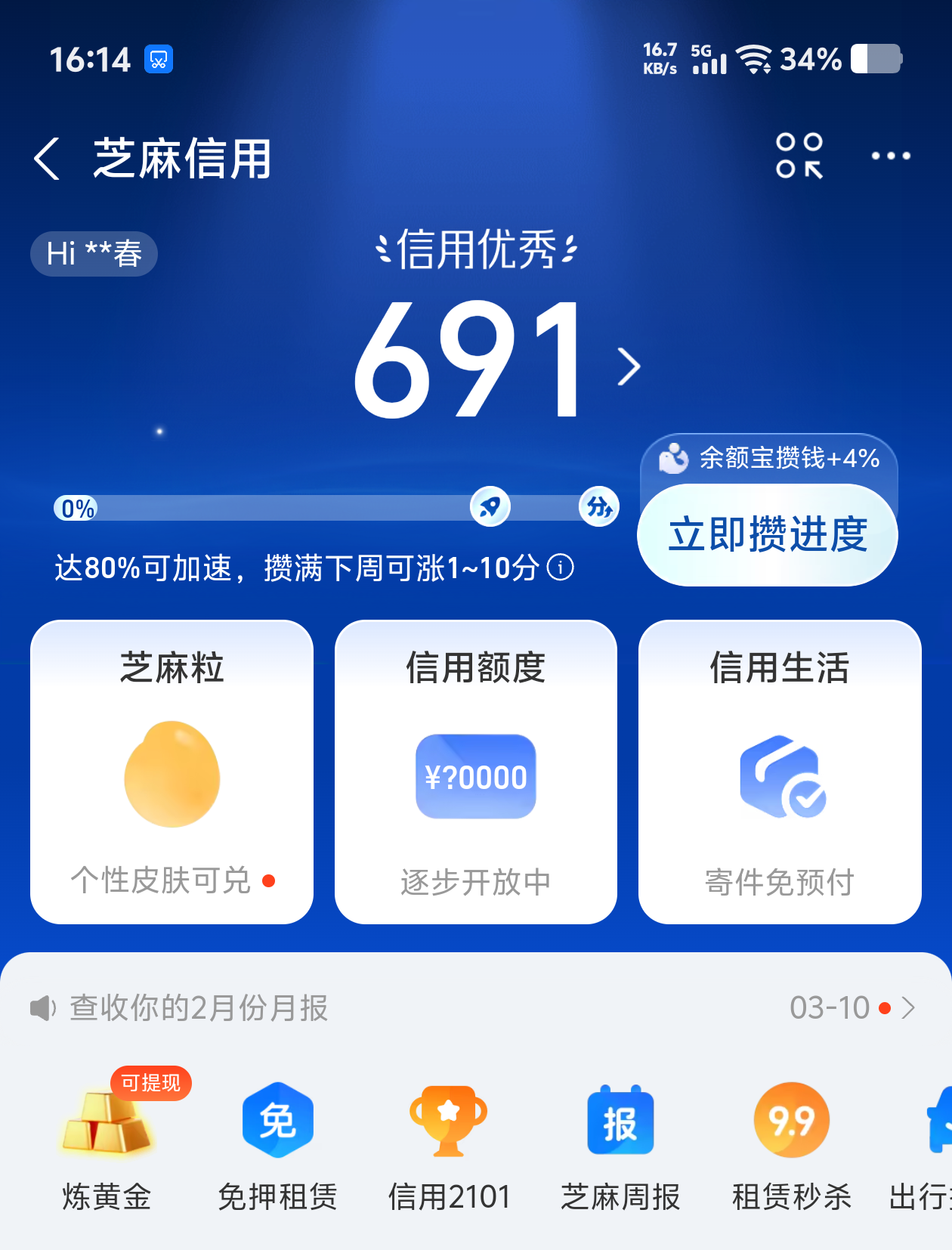The image size is (952, 1250).
Task: Open 炼黄金 service
Action: 107,1141
